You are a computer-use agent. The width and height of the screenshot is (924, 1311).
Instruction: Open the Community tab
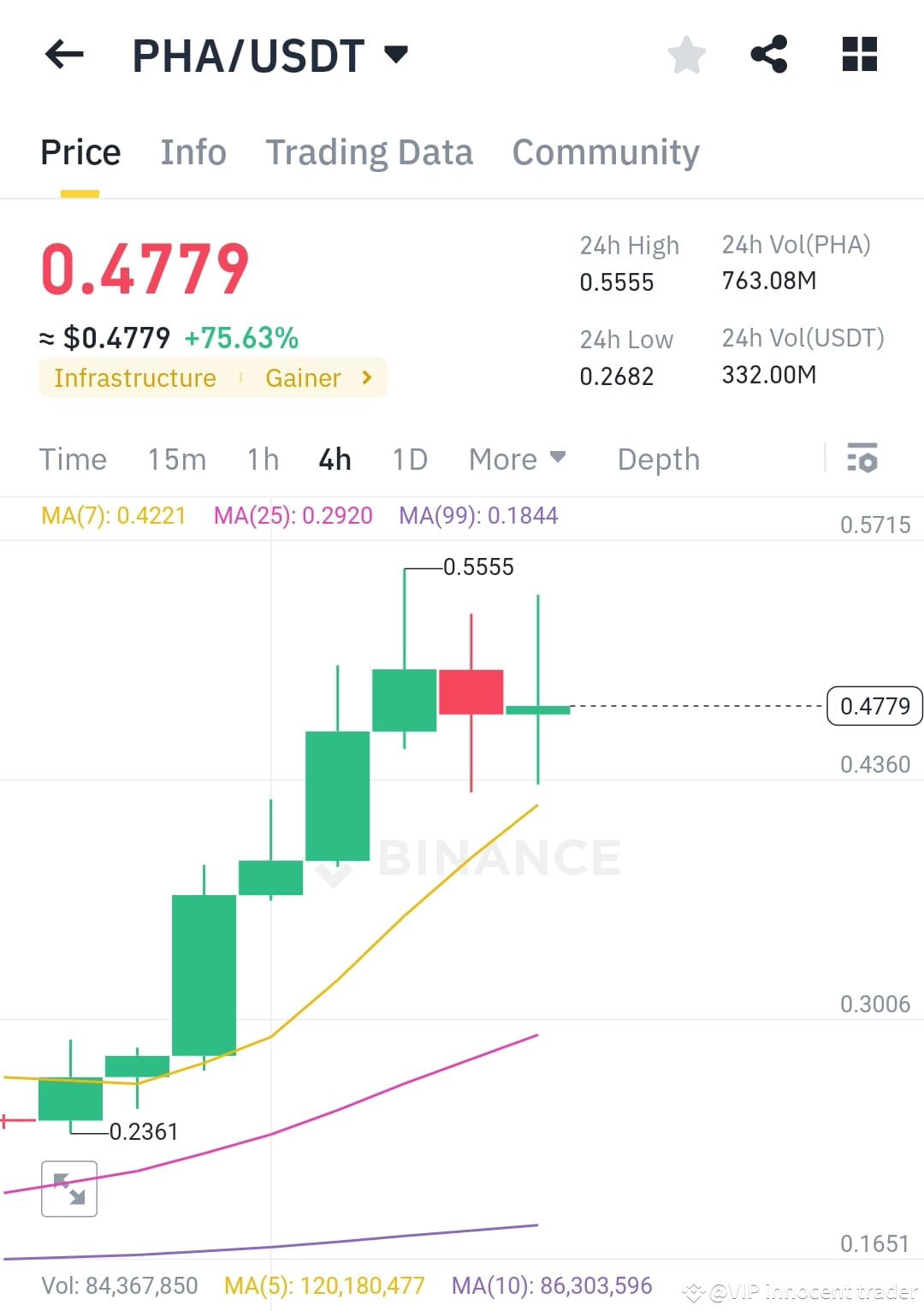pos(605,152)
